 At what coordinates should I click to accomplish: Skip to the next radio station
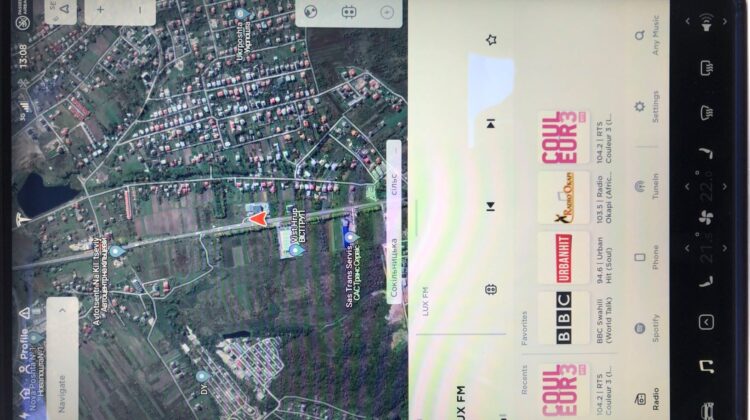[491, 123]
